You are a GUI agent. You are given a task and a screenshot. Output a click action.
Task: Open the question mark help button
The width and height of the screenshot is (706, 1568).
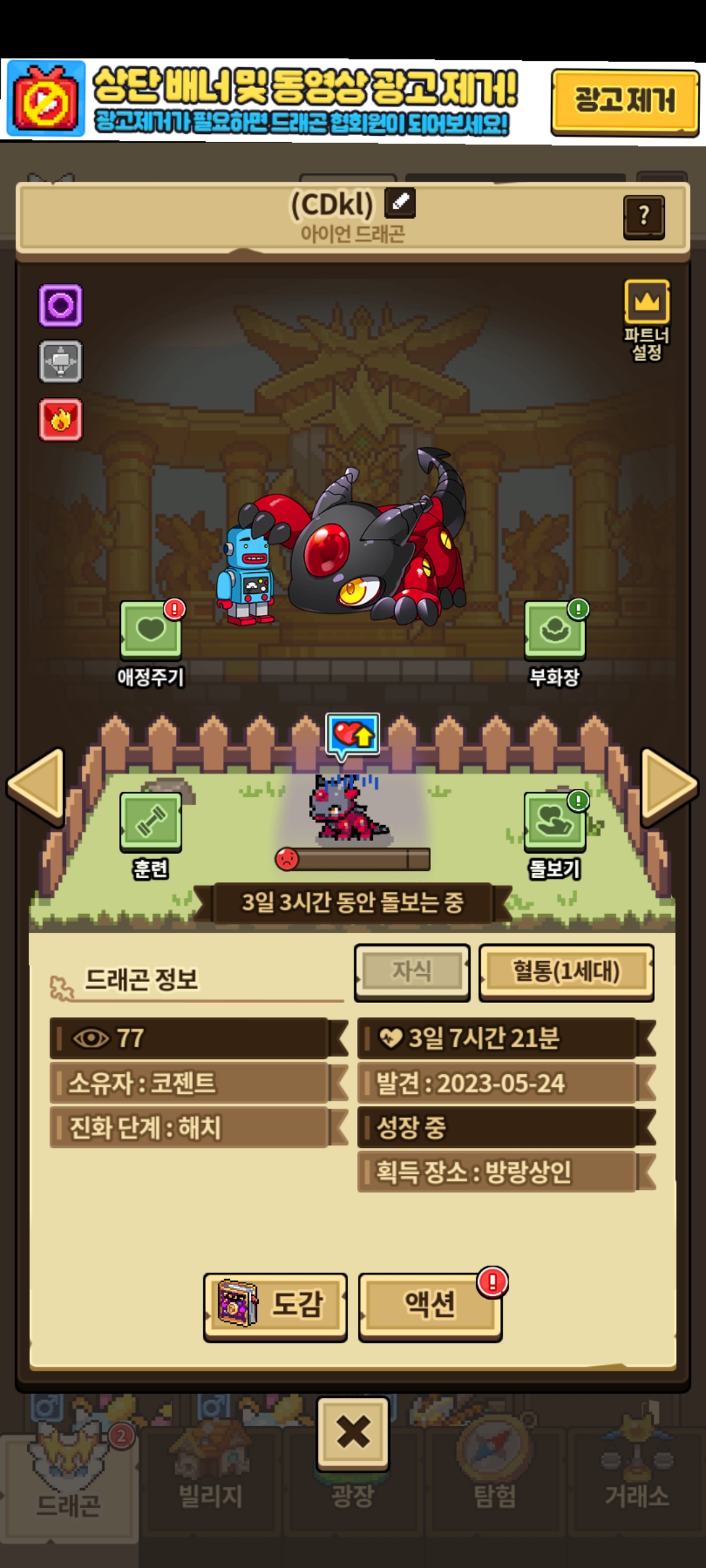[643, 216]
